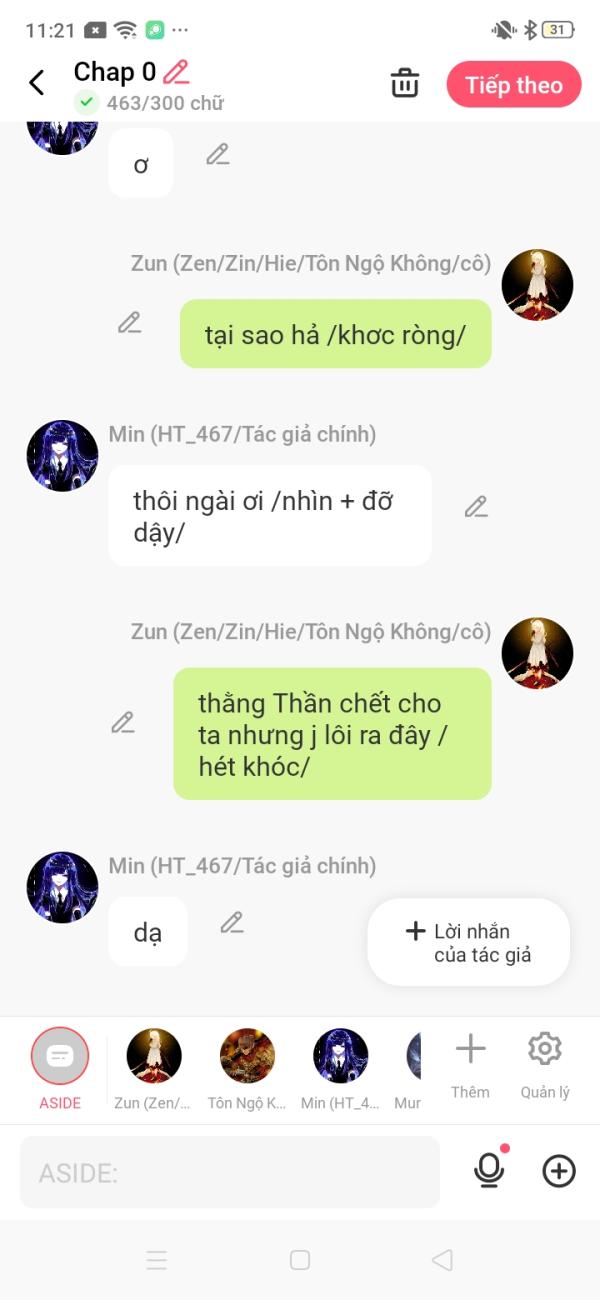The height and width of the screenshot is (1300, 600).
Task: Edit the message "tại sao hả /khoc ròng/"
Action: pos(129,322)
